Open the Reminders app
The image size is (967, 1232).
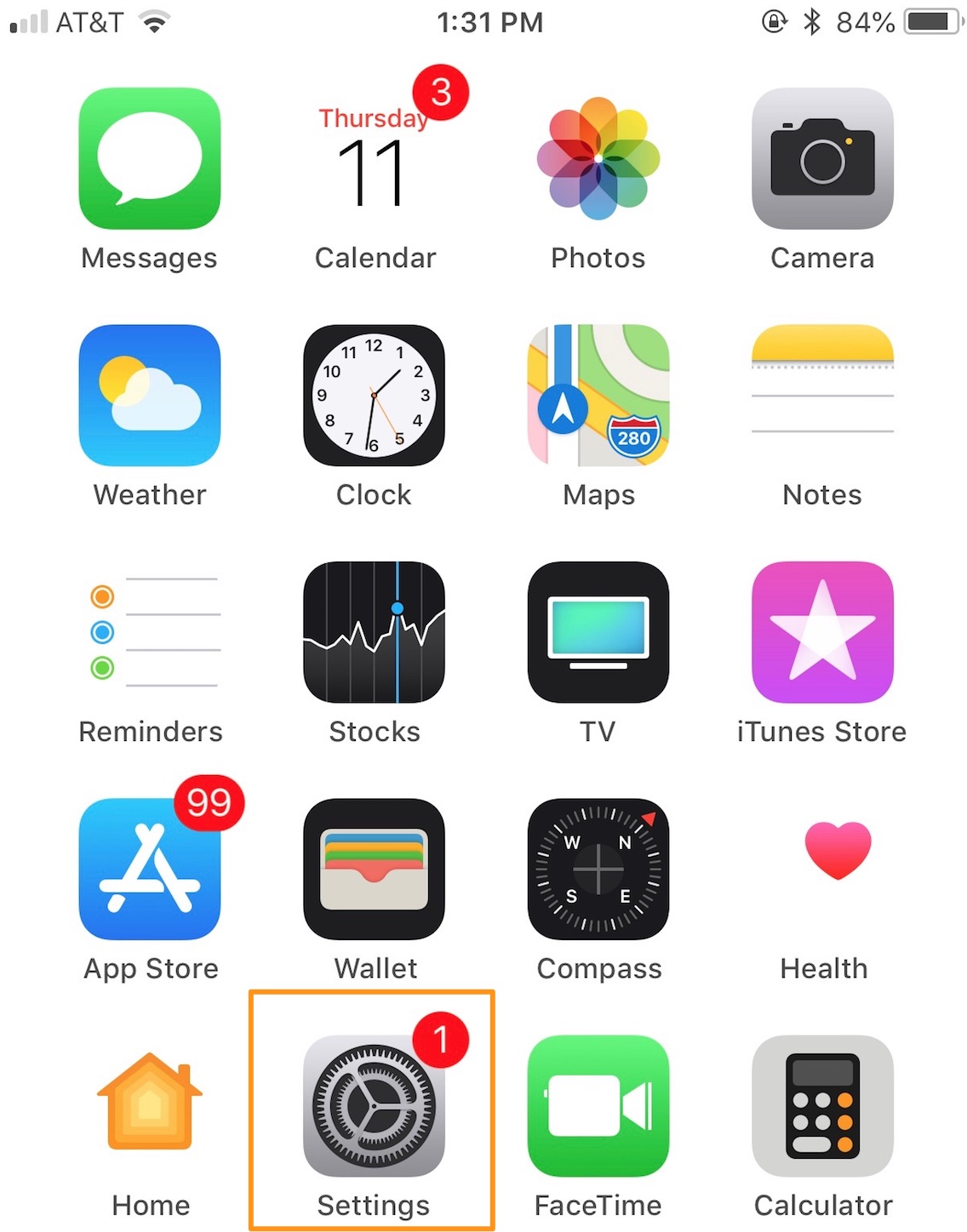[x=150, y=632]
